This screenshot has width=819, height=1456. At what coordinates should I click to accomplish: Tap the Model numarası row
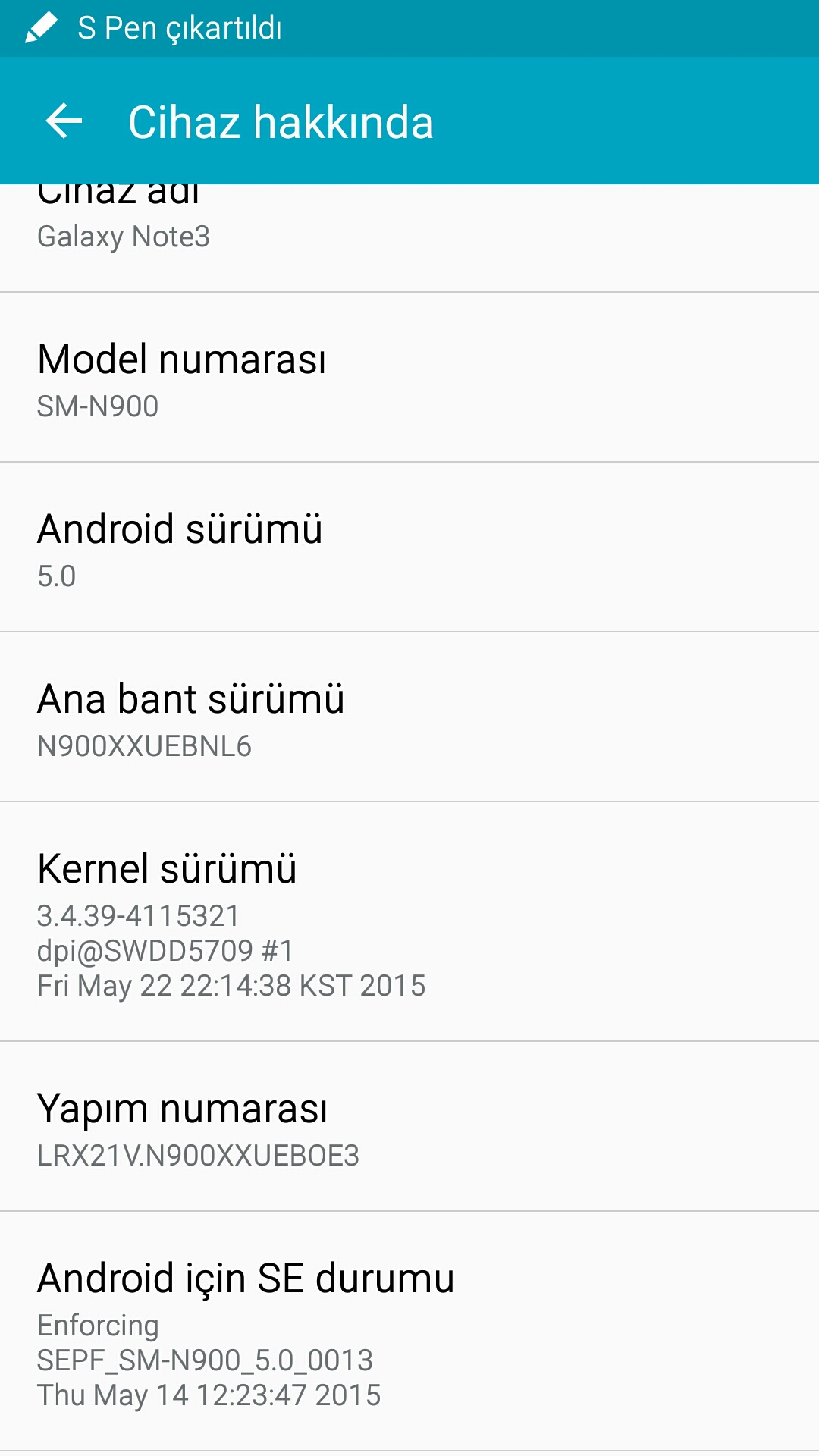coord(409,378)
